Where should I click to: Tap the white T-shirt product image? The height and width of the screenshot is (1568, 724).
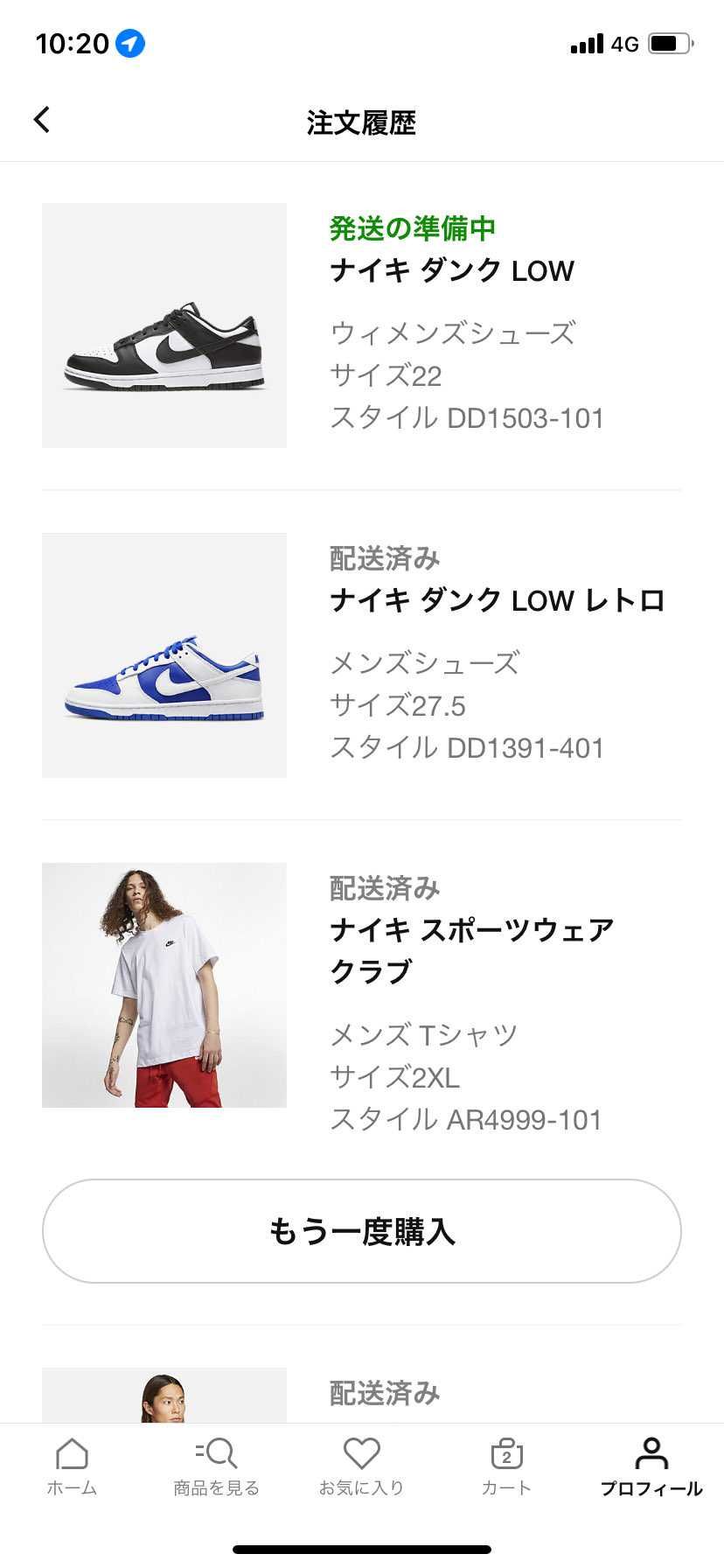coord(164,983)
